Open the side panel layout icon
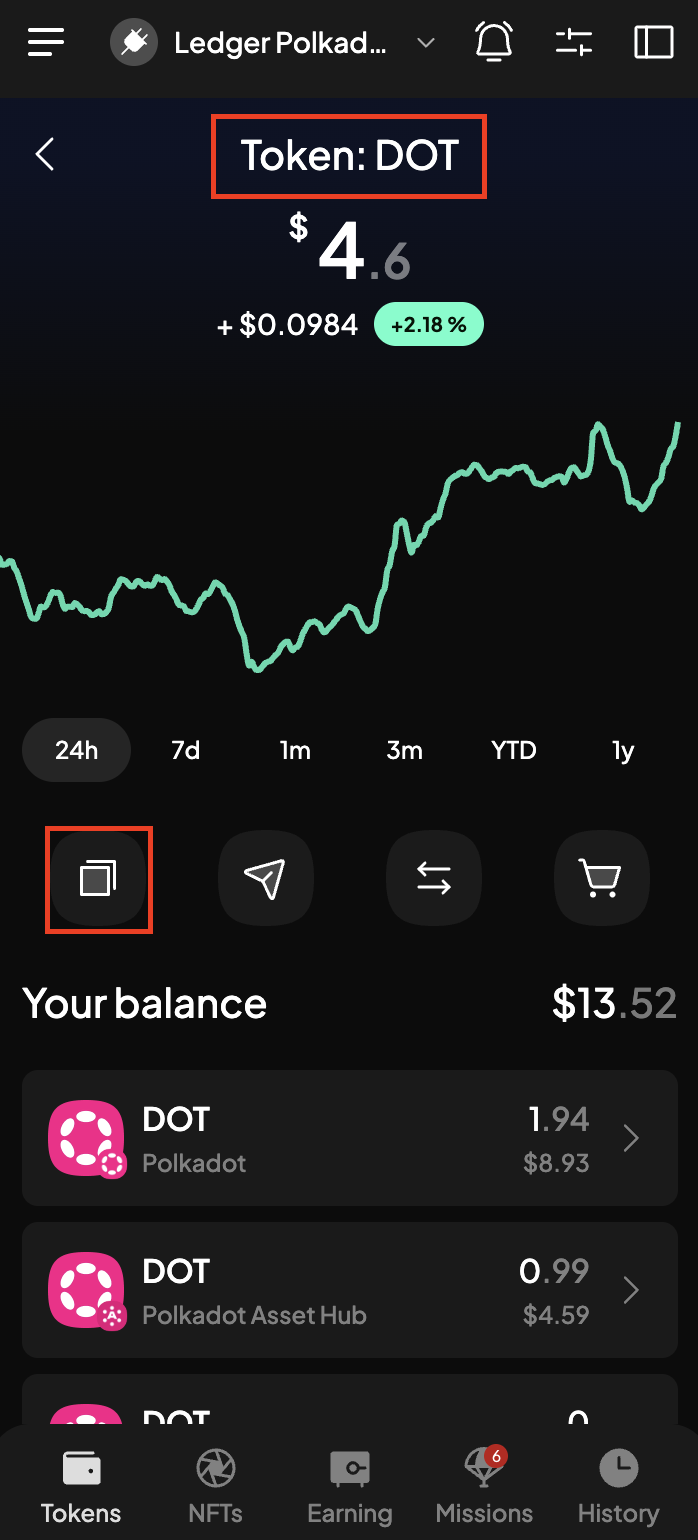Screen dimensions: 698x1540 [x=654, y=42]
